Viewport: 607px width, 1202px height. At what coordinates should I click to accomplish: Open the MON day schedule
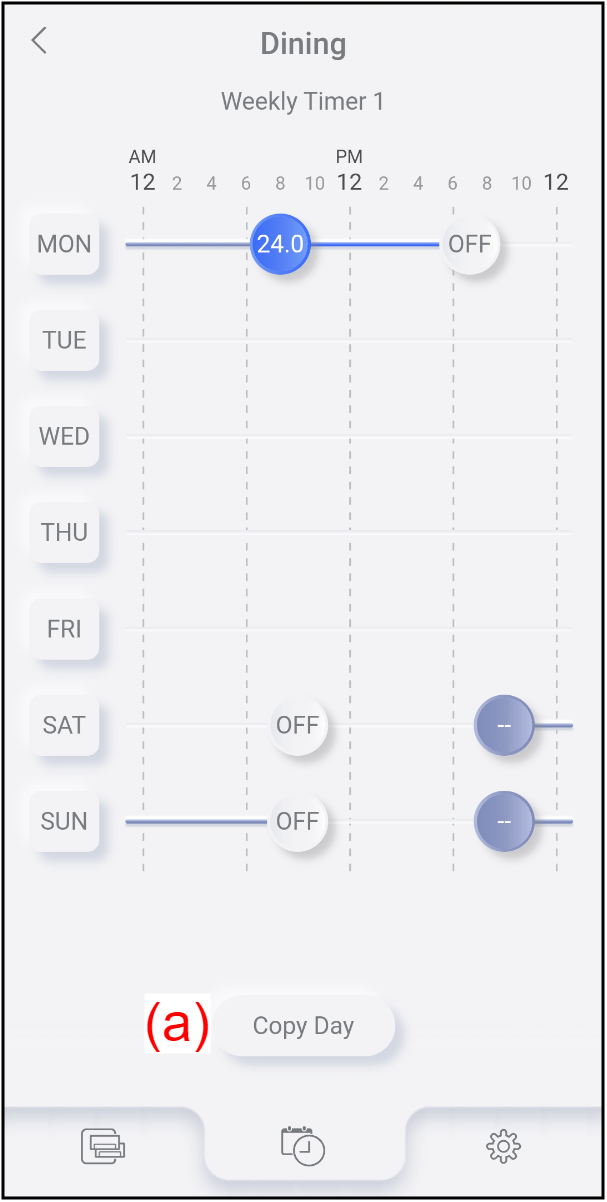coord(64,244)
